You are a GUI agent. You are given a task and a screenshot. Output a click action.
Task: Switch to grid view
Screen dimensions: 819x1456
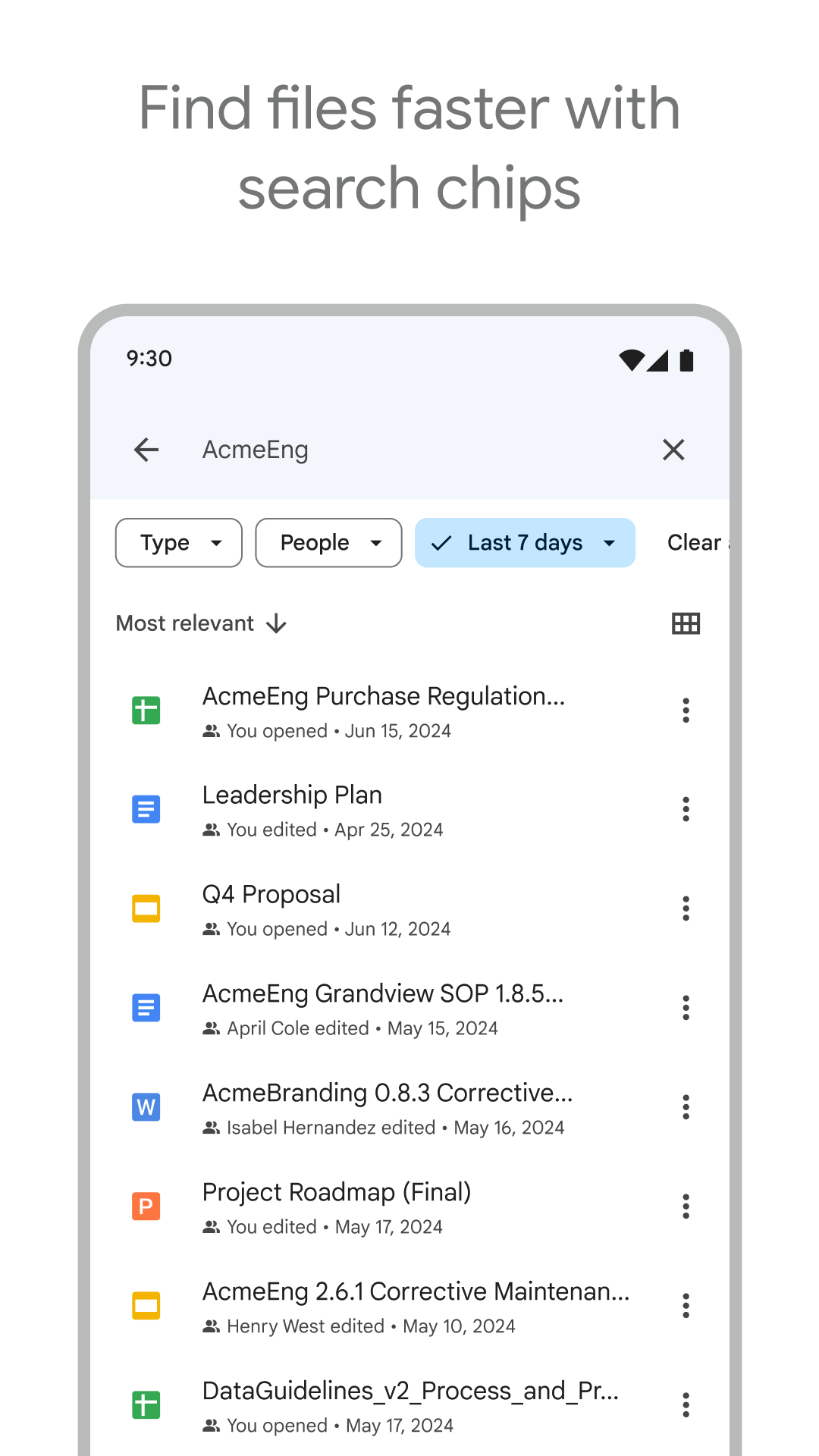pyautogui.click(x=685, y=623)
